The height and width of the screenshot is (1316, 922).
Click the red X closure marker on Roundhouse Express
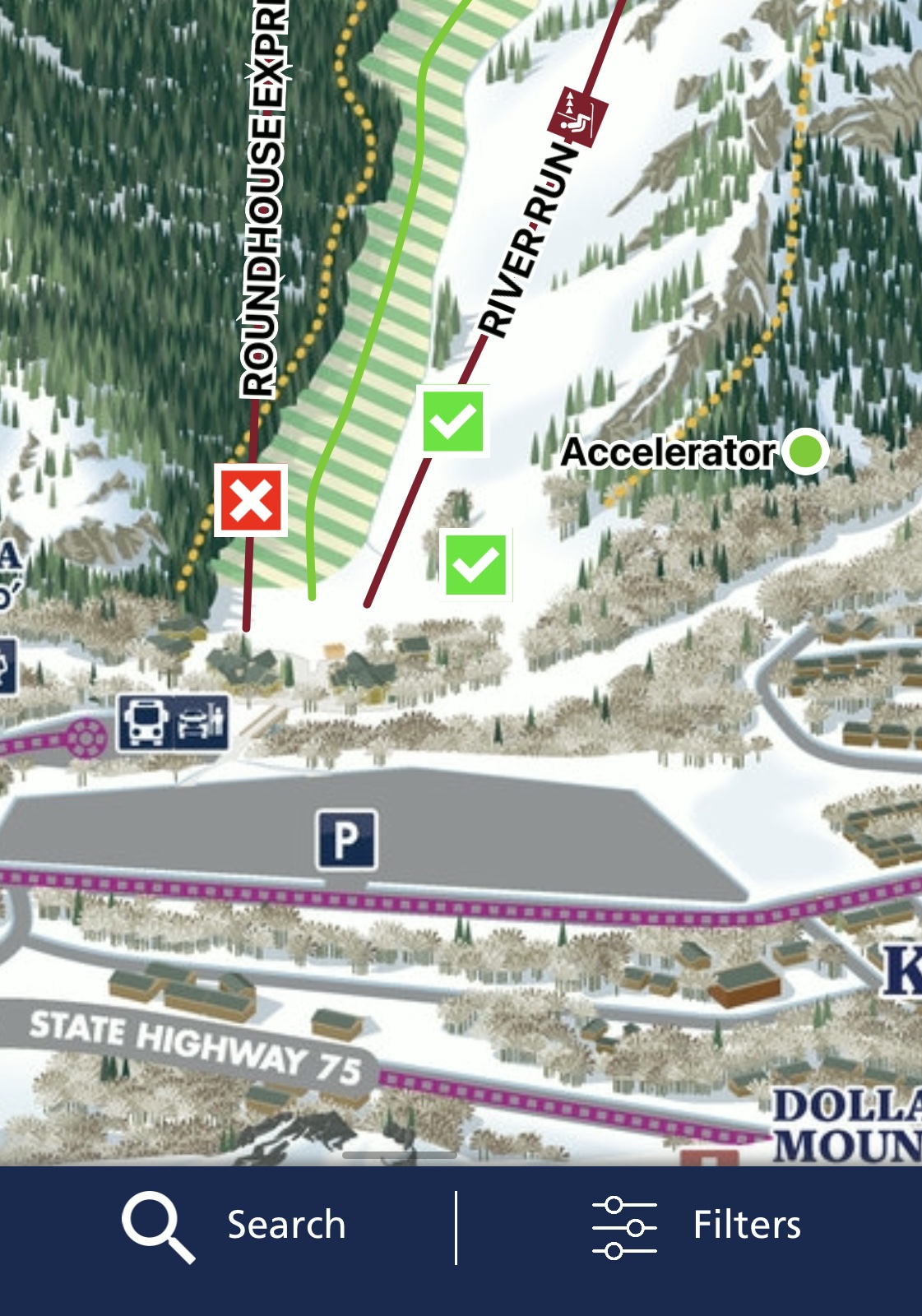pyautogui.click(x=249, y=499)
